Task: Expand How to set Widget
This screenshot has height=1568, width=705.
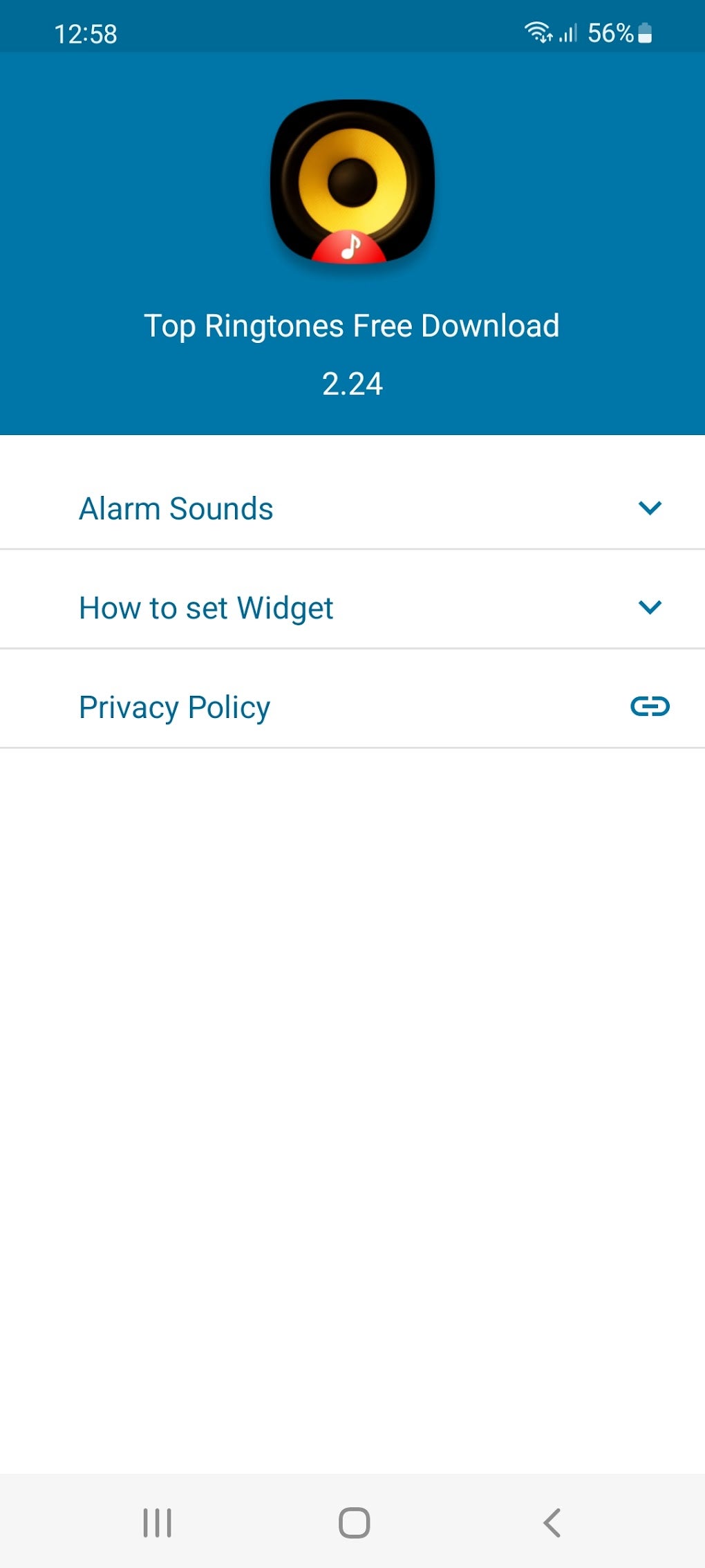Action: (650, 607)
